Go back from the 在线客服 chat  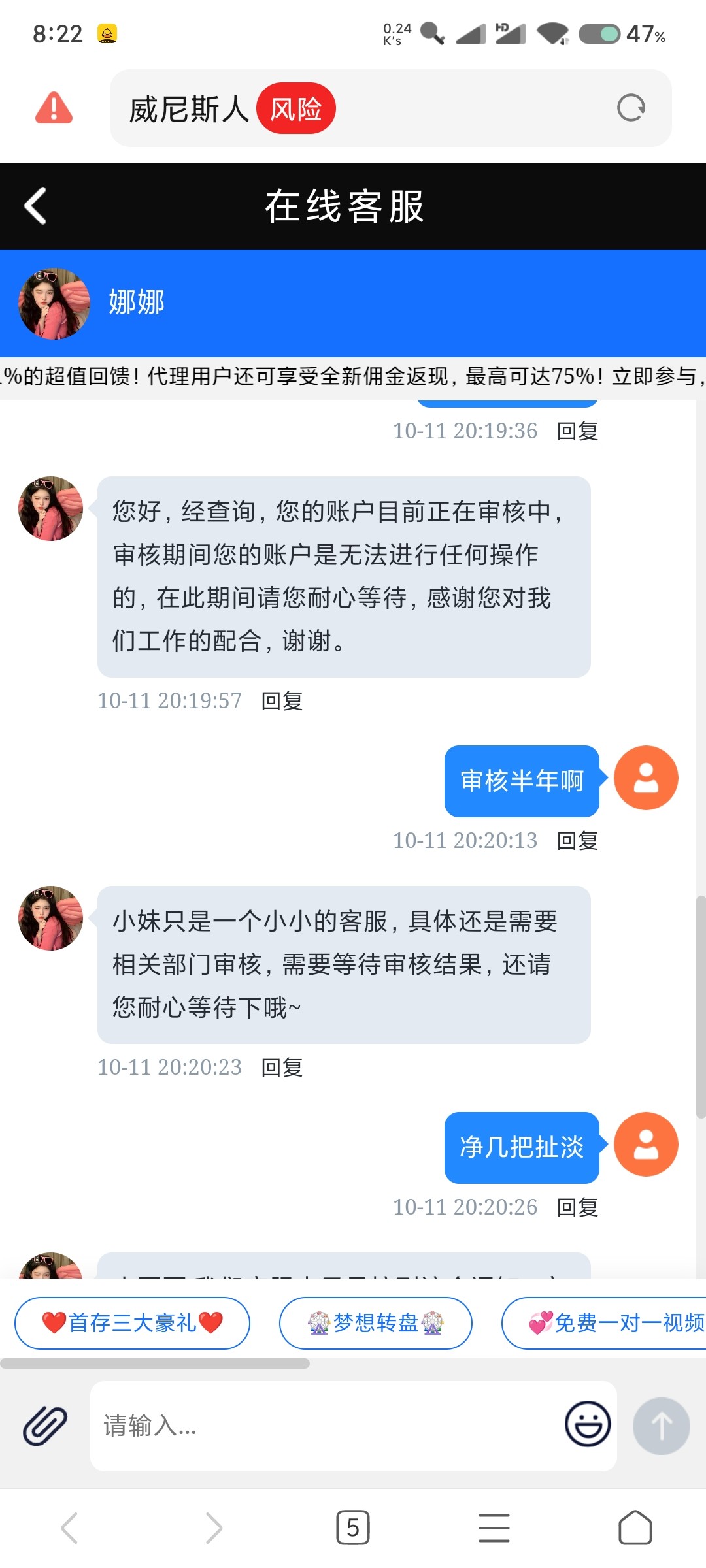(x=35, y=206)
